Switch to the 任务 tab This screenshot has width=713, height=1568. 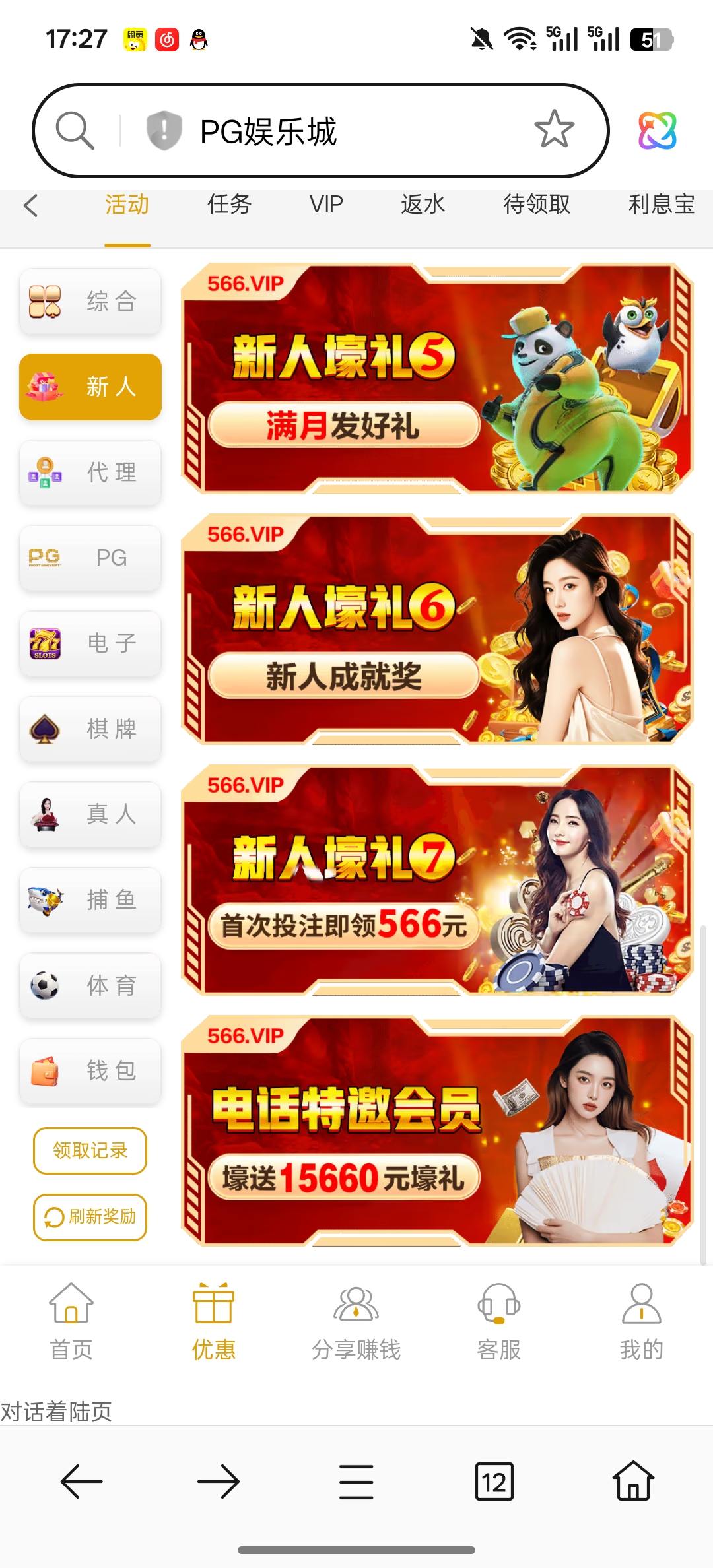(229, 205)
